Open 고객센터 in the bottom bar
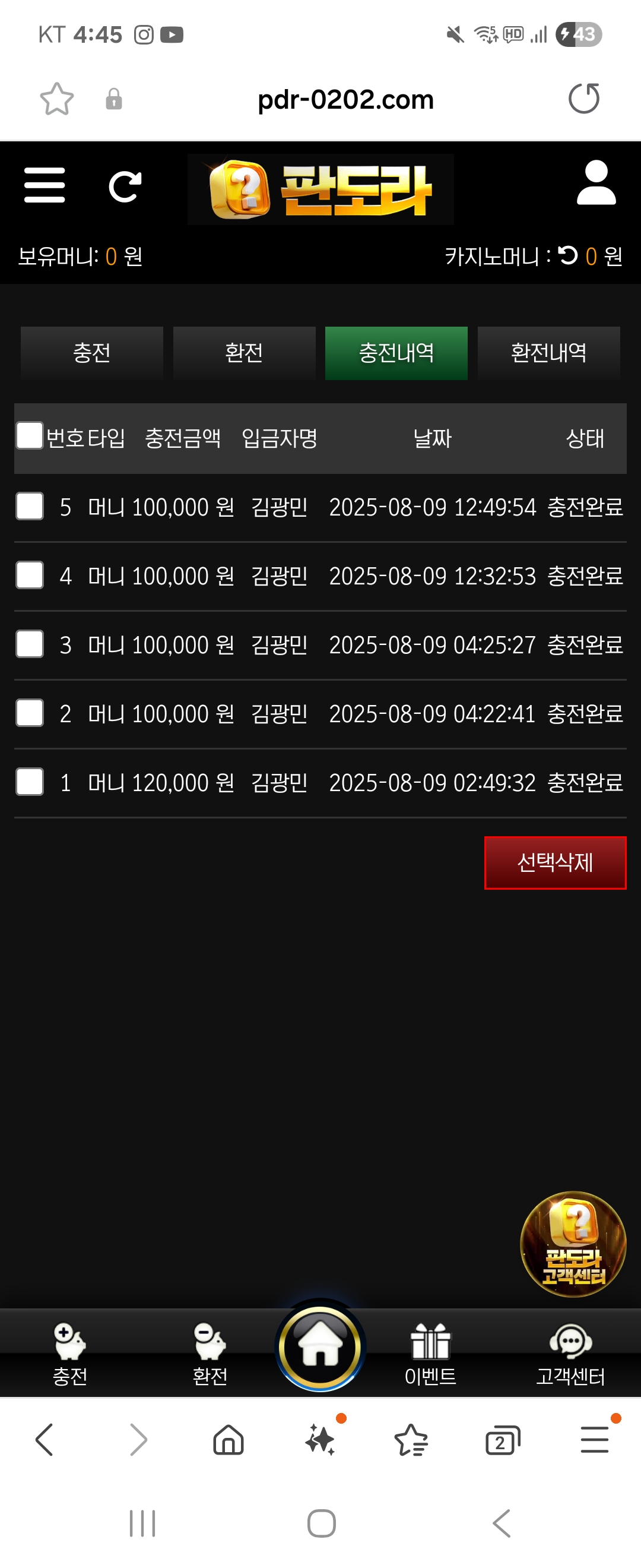This screenshot has width=641, height=1568. pos(570,1352)
